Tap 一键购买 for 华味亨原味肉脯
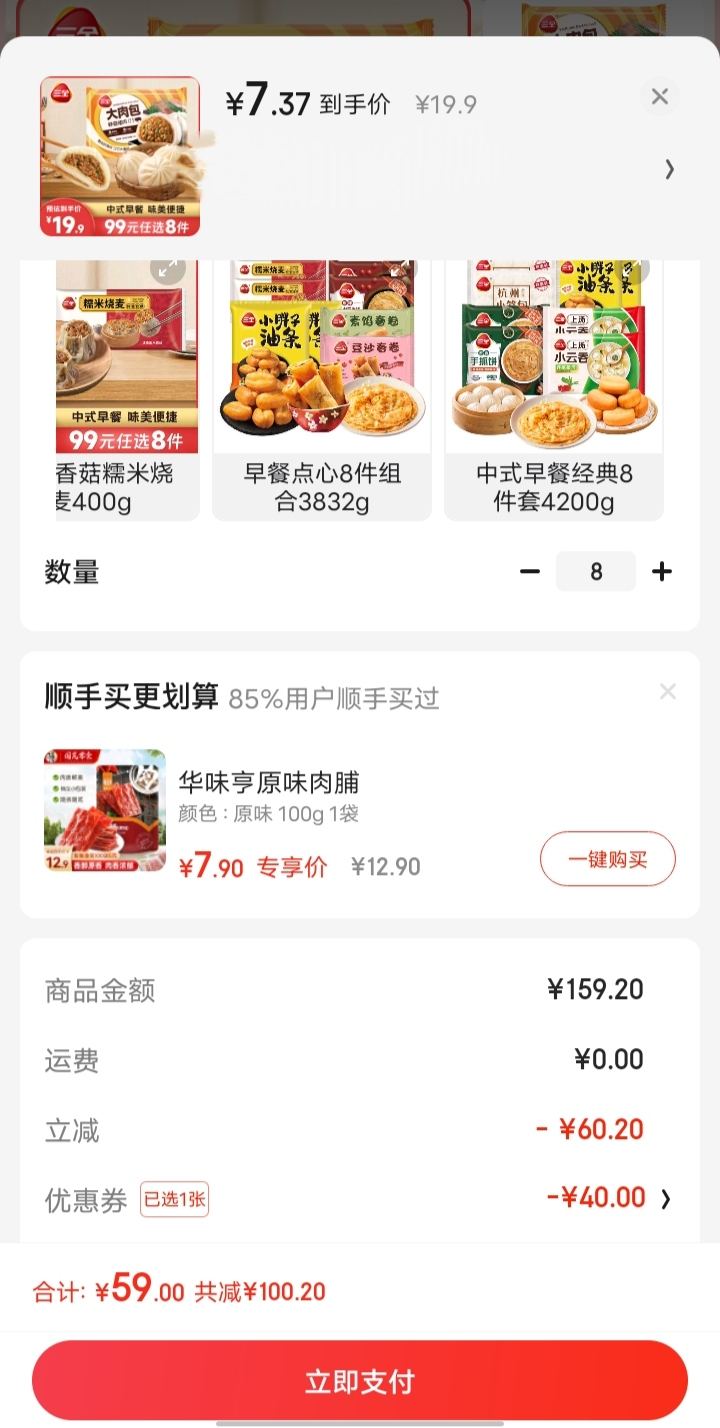This screenshot has height=1428, width=720. click(608, 859)
